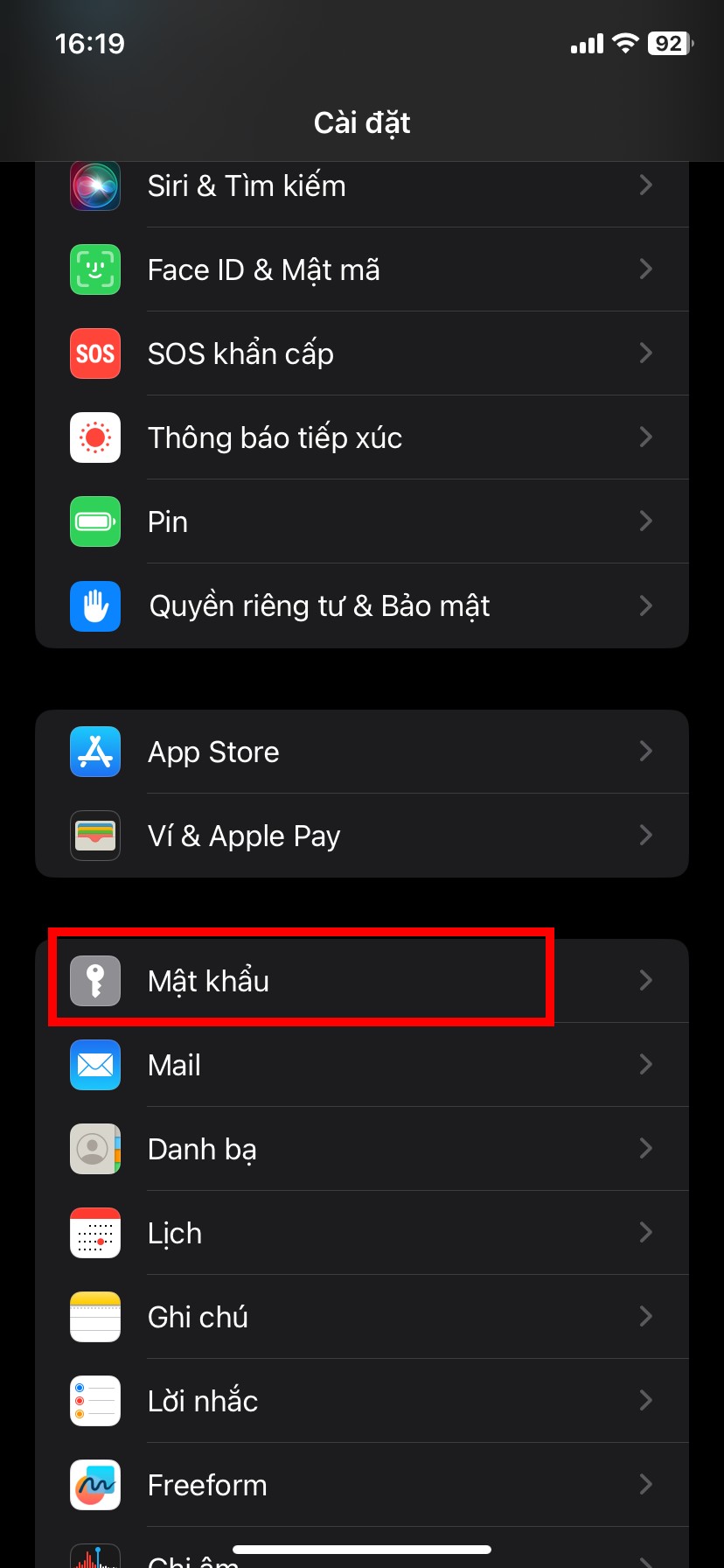Open Ví & Apple Pay settings
724x1568 pixels.
[x=362, y=836]
